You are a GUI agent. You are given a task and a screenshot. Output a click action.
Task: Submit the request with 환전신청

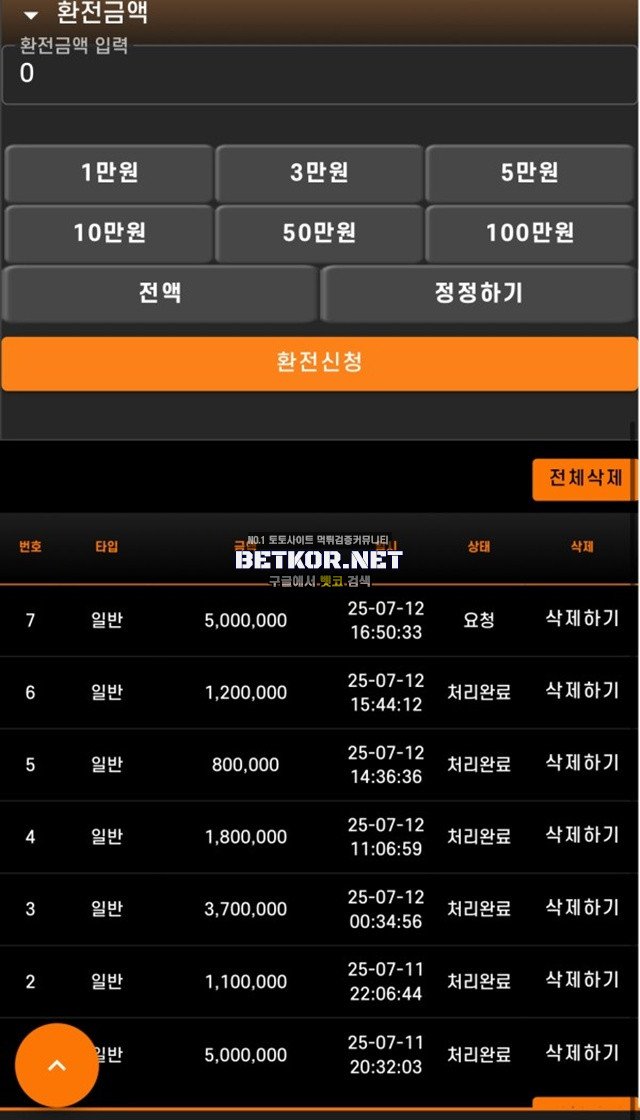pyautogui.click(x=319, y=362)
